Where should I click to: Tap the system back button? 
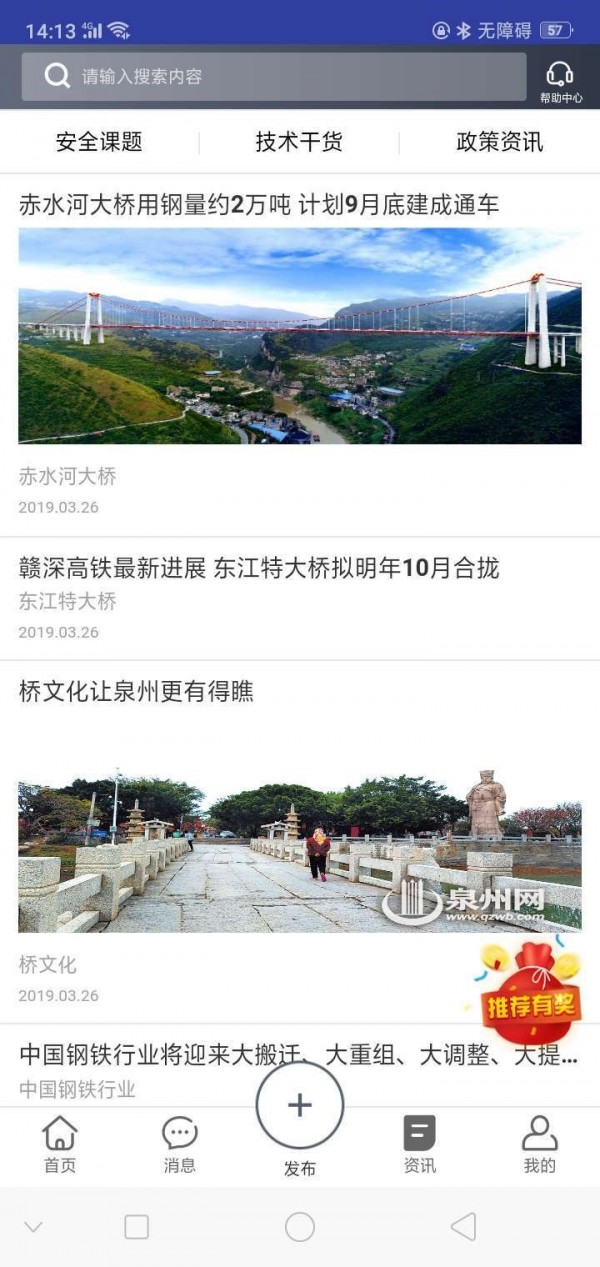click(462, 1227)
